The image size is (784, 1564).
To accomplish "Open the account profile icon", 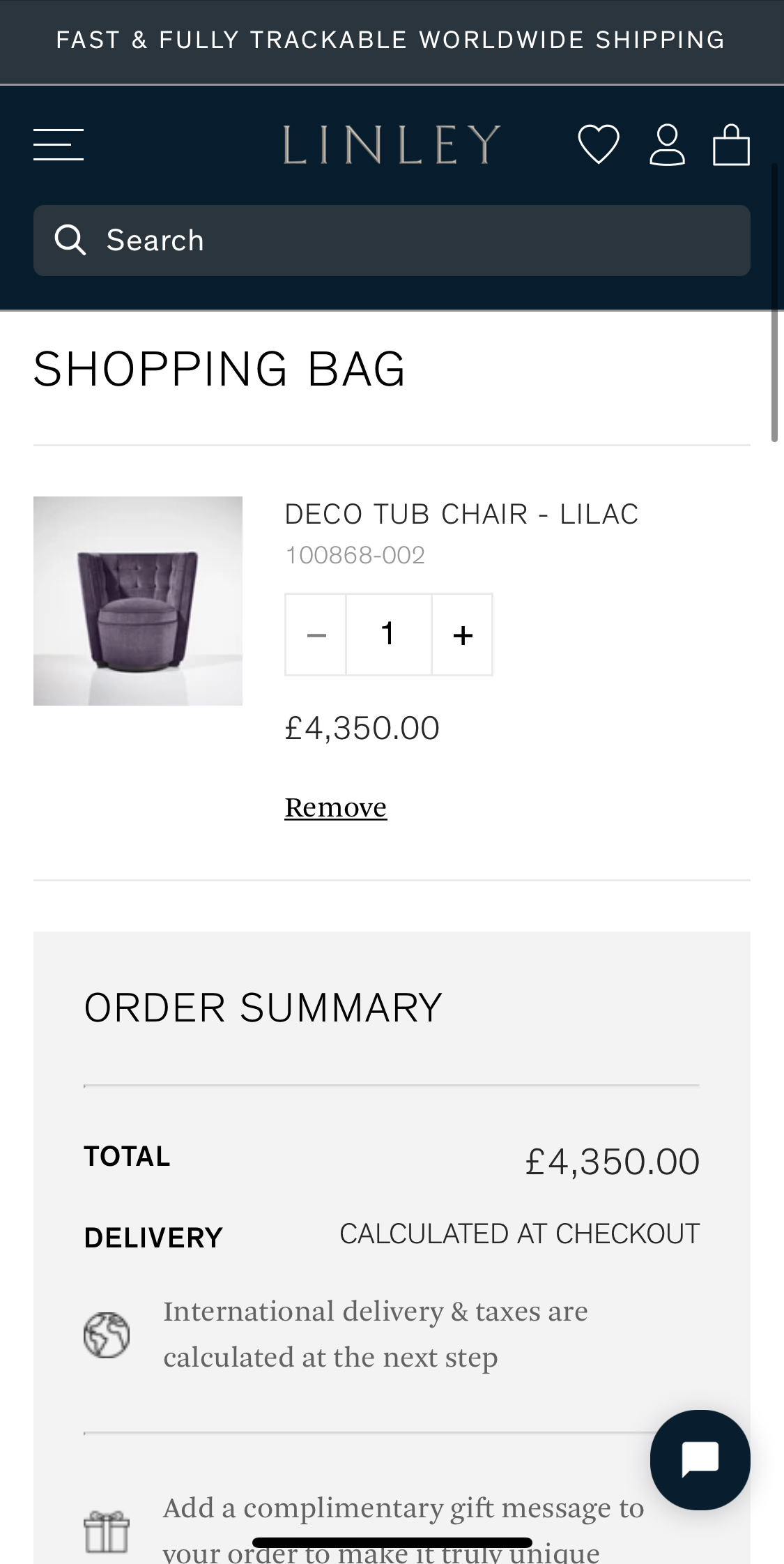I will pos(667,144).
